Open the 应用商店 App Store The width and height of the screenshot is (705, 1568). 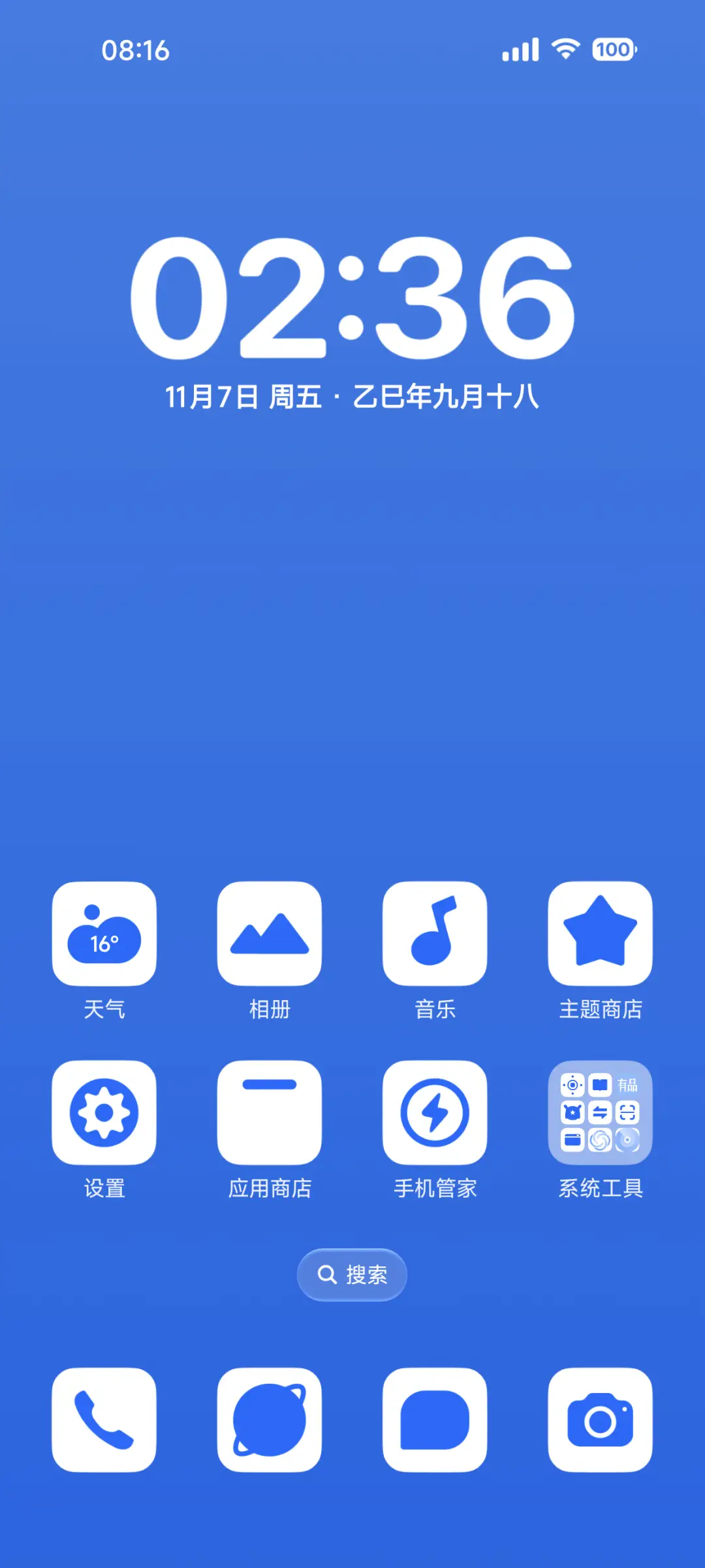click(x=270, y=1113)
